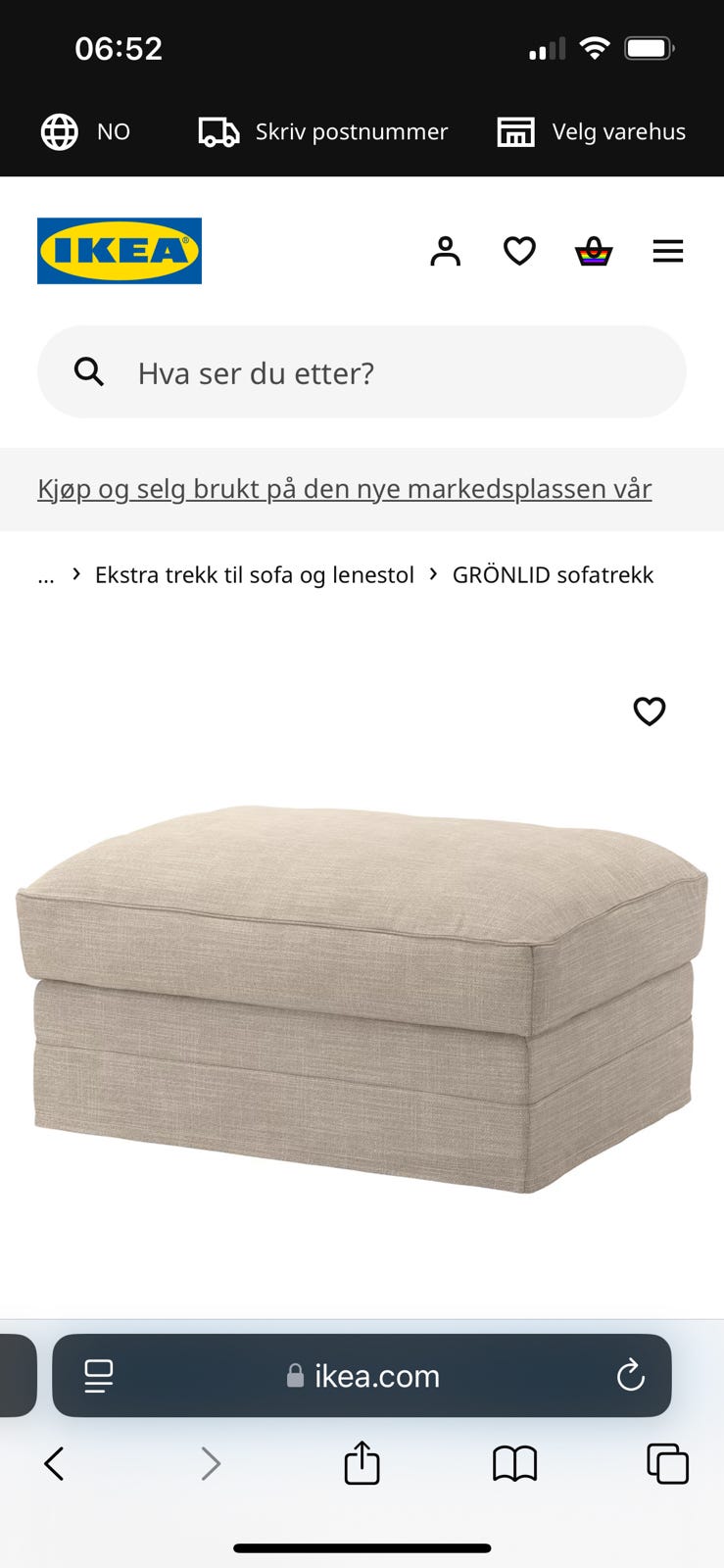Open the account profile icon

pos(446,251)
